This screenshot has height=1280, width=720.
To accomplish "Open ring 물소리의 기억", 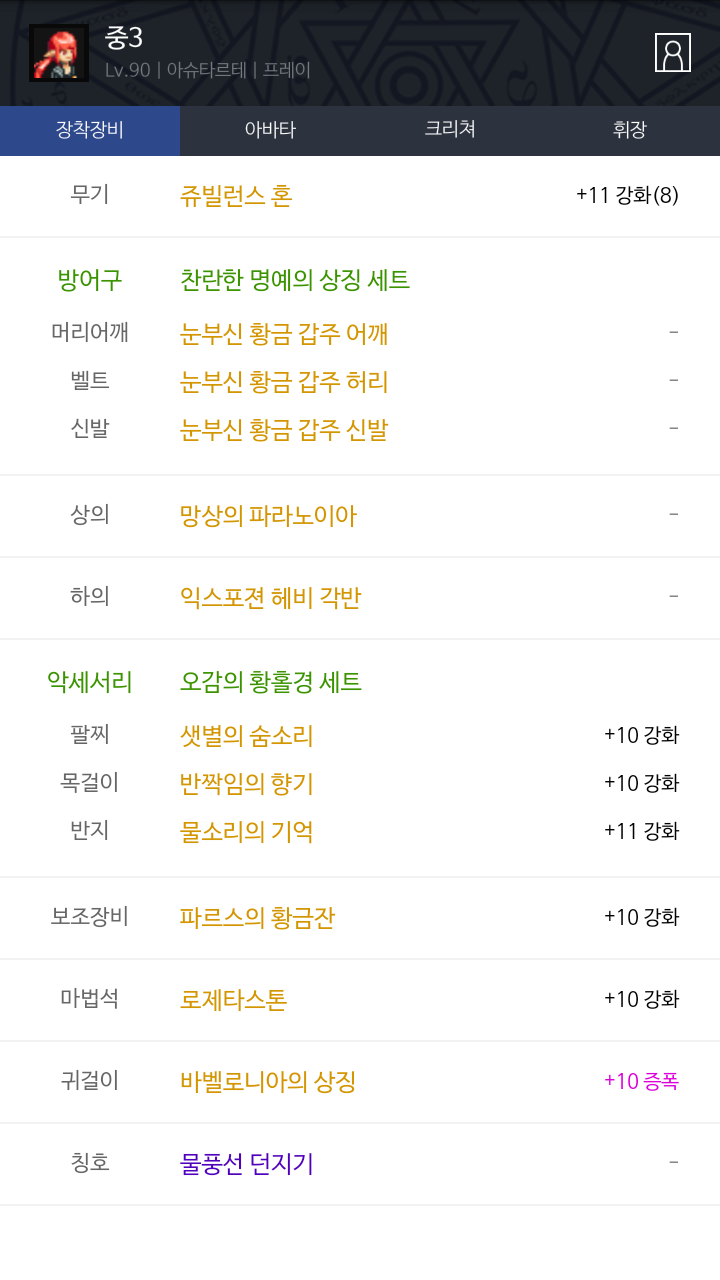I will point(246,831).
